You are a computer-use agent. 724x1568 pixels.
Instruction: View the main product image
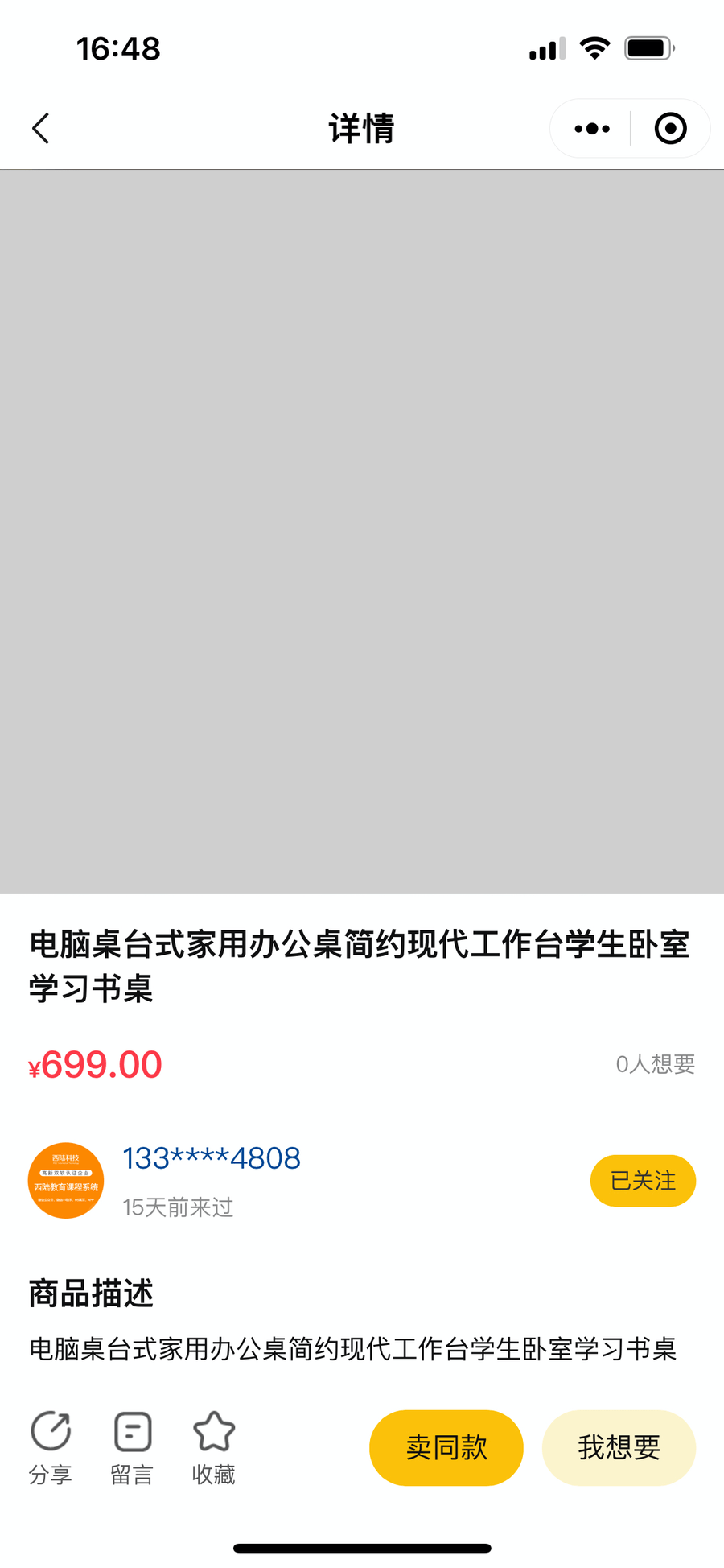(362, 529)
